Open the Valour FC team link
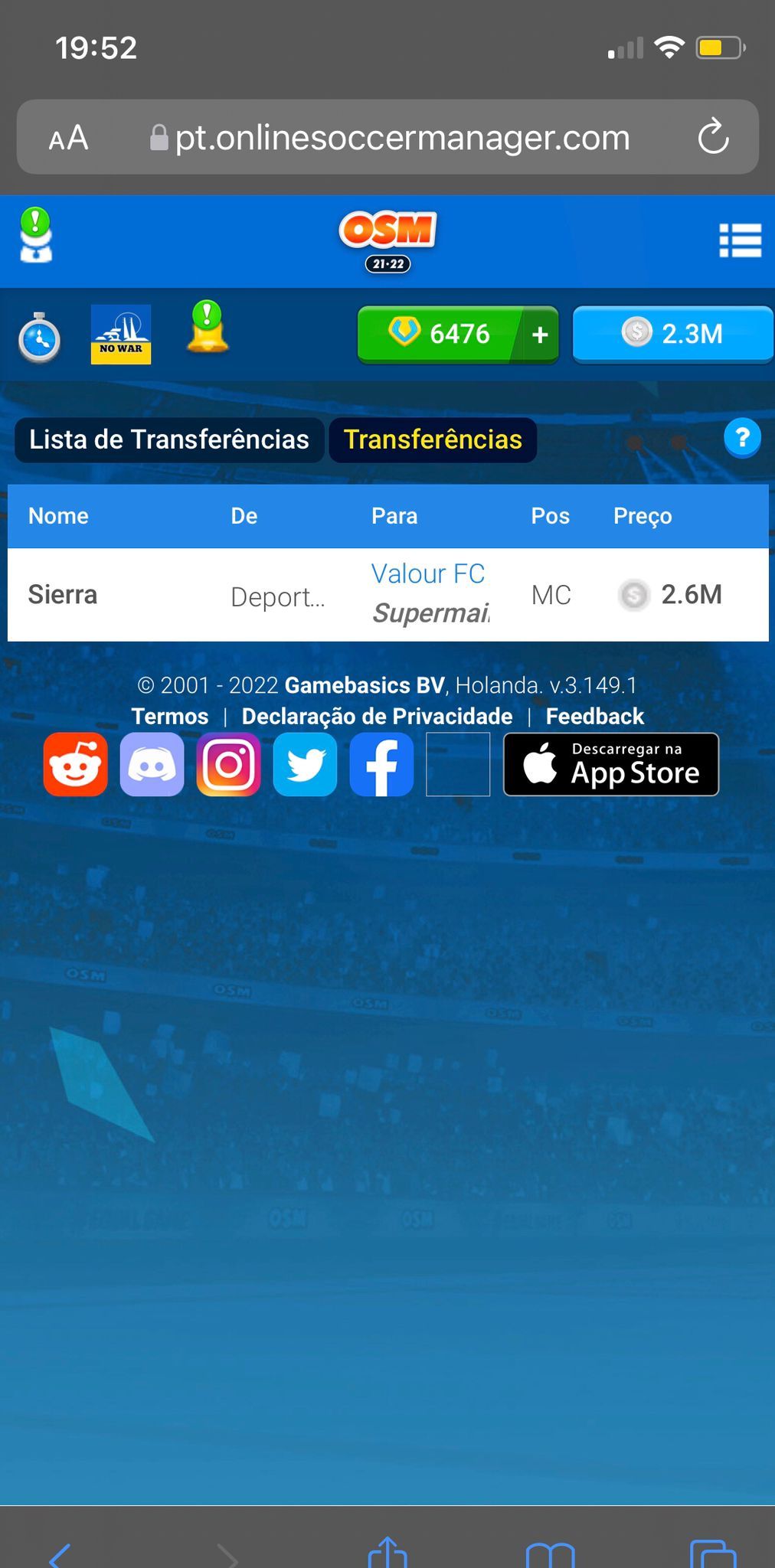The width and height of the screenshot is (775, 1568). pyautogui.click(x=428, y=573)
